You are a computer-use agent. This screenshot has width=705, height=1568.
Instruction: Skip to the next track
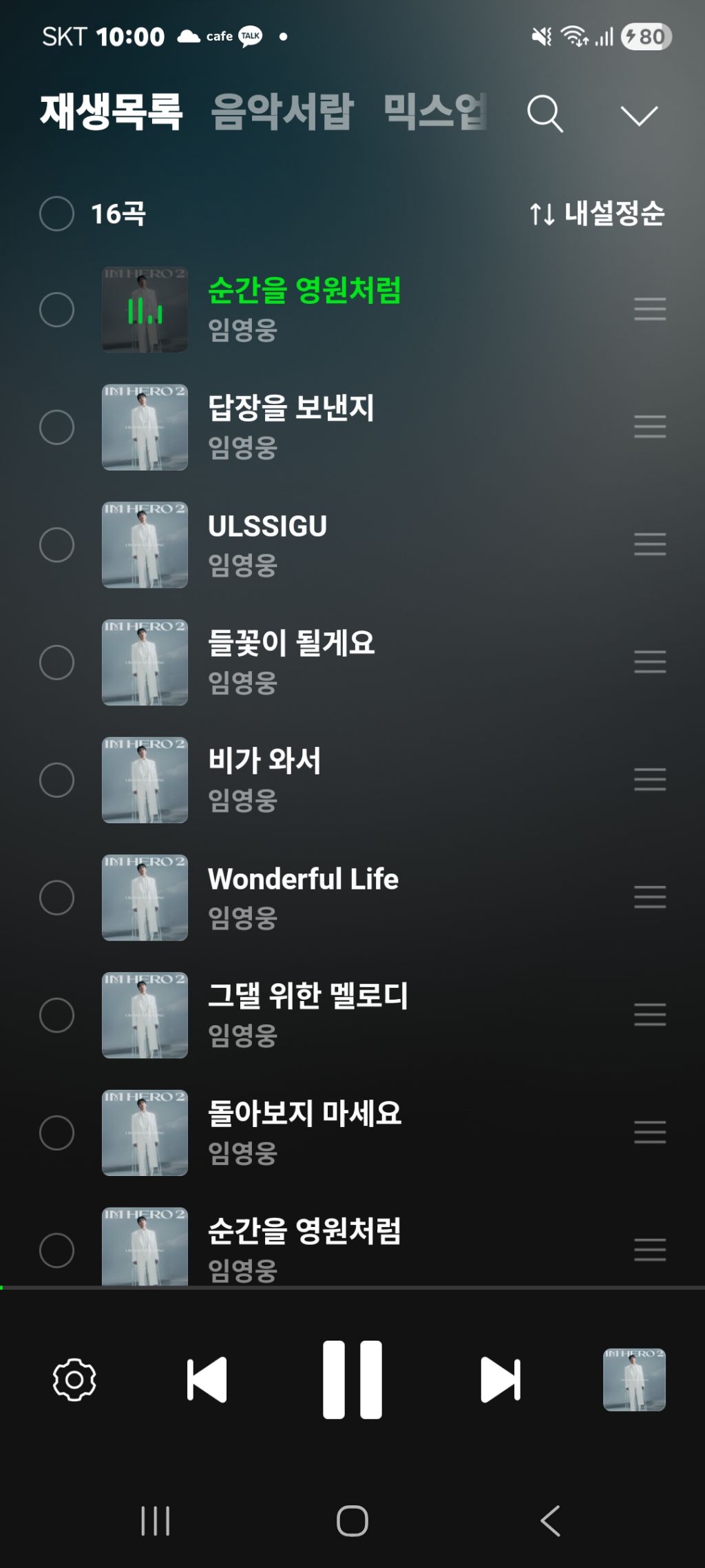[500, 1380]
